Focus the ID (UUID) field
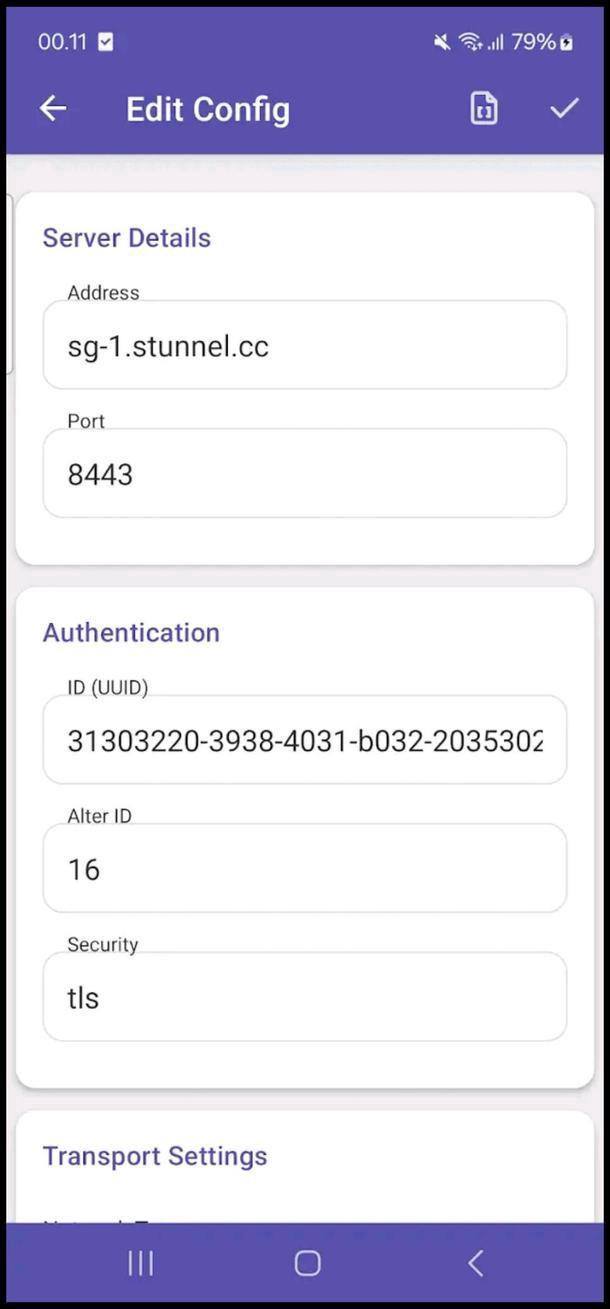This screenshot has width=610, height=1309. point(304,740)
